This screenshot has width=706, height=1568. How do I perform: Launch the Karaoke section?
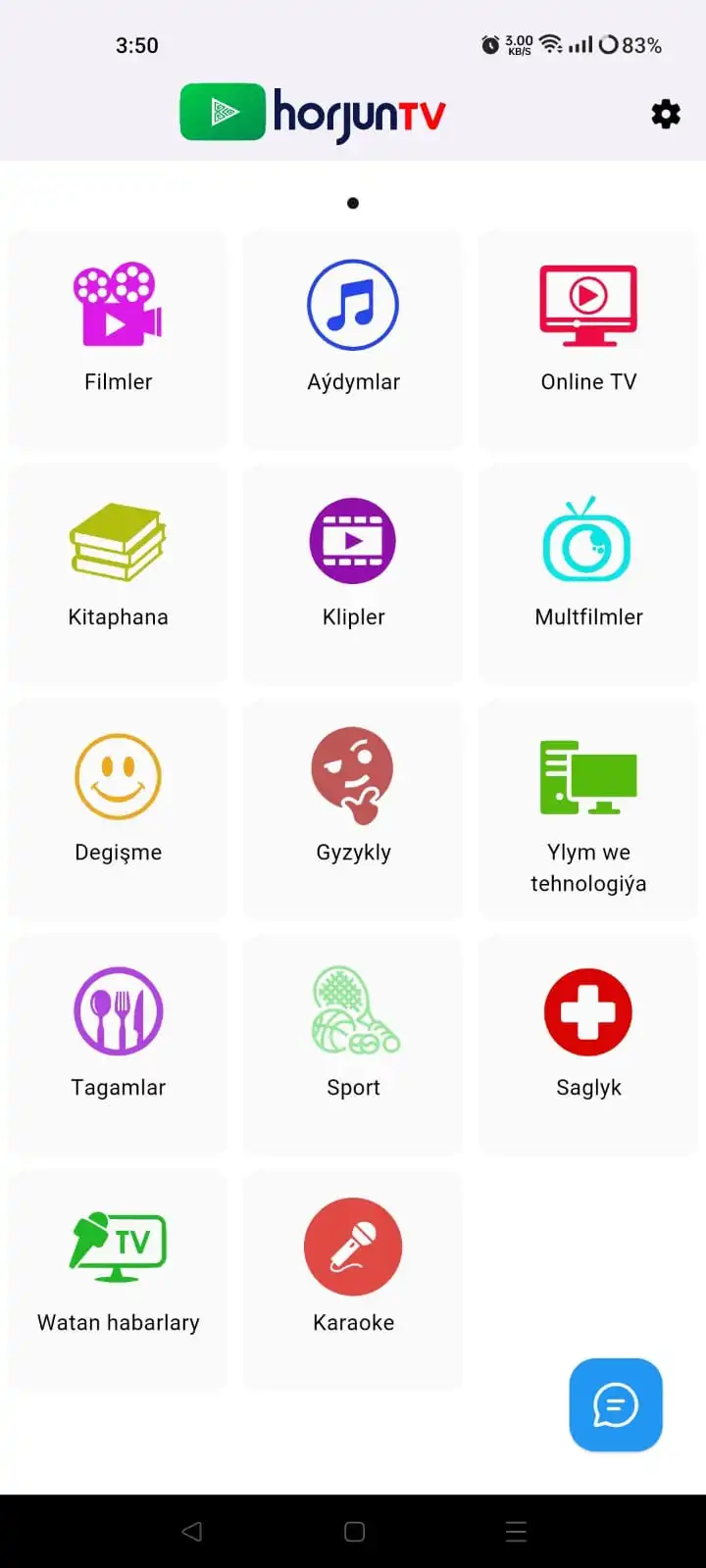[353, 1280]
